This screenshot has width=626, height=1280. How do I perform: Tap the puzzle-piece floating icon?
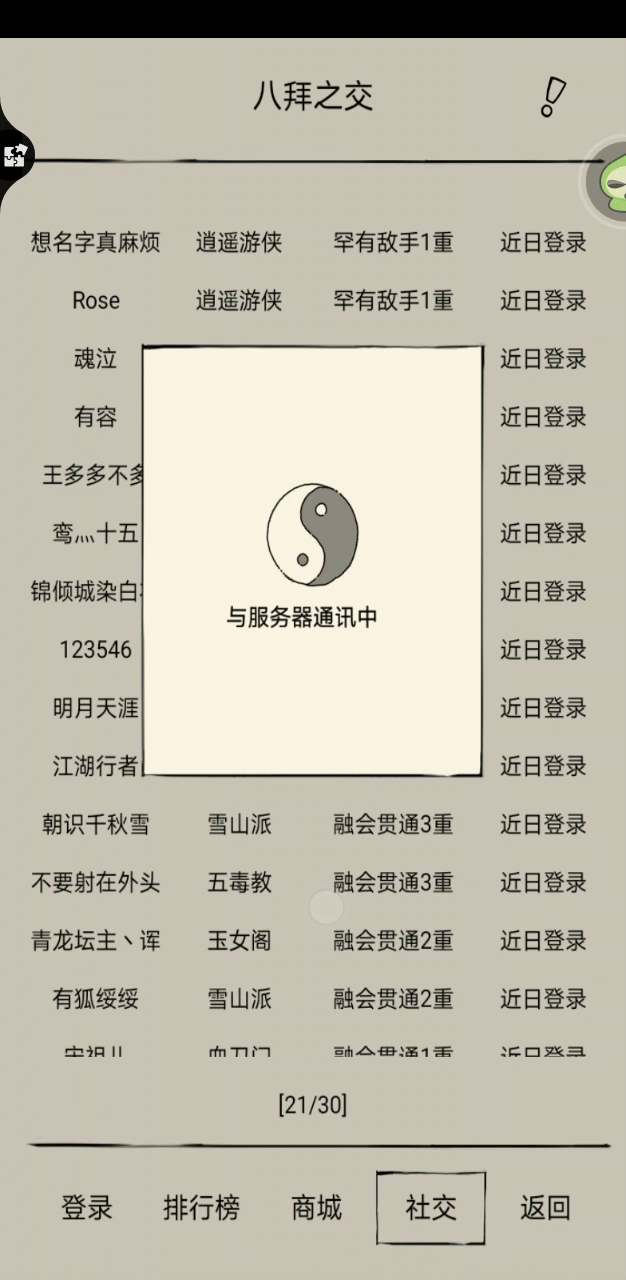pyautogui.click(x=15, y=156)
